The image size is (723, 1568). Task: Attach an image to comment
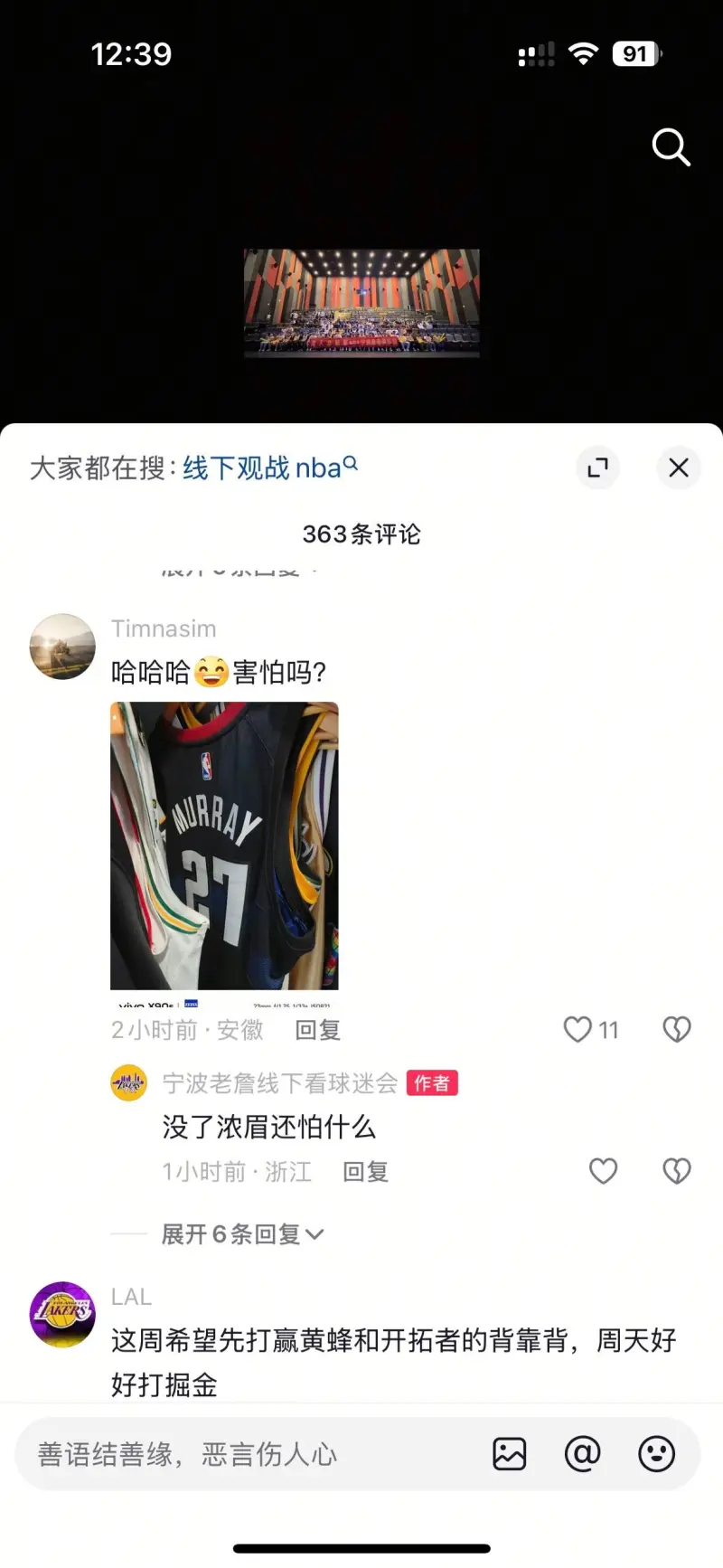click(x=509, y=1454)
